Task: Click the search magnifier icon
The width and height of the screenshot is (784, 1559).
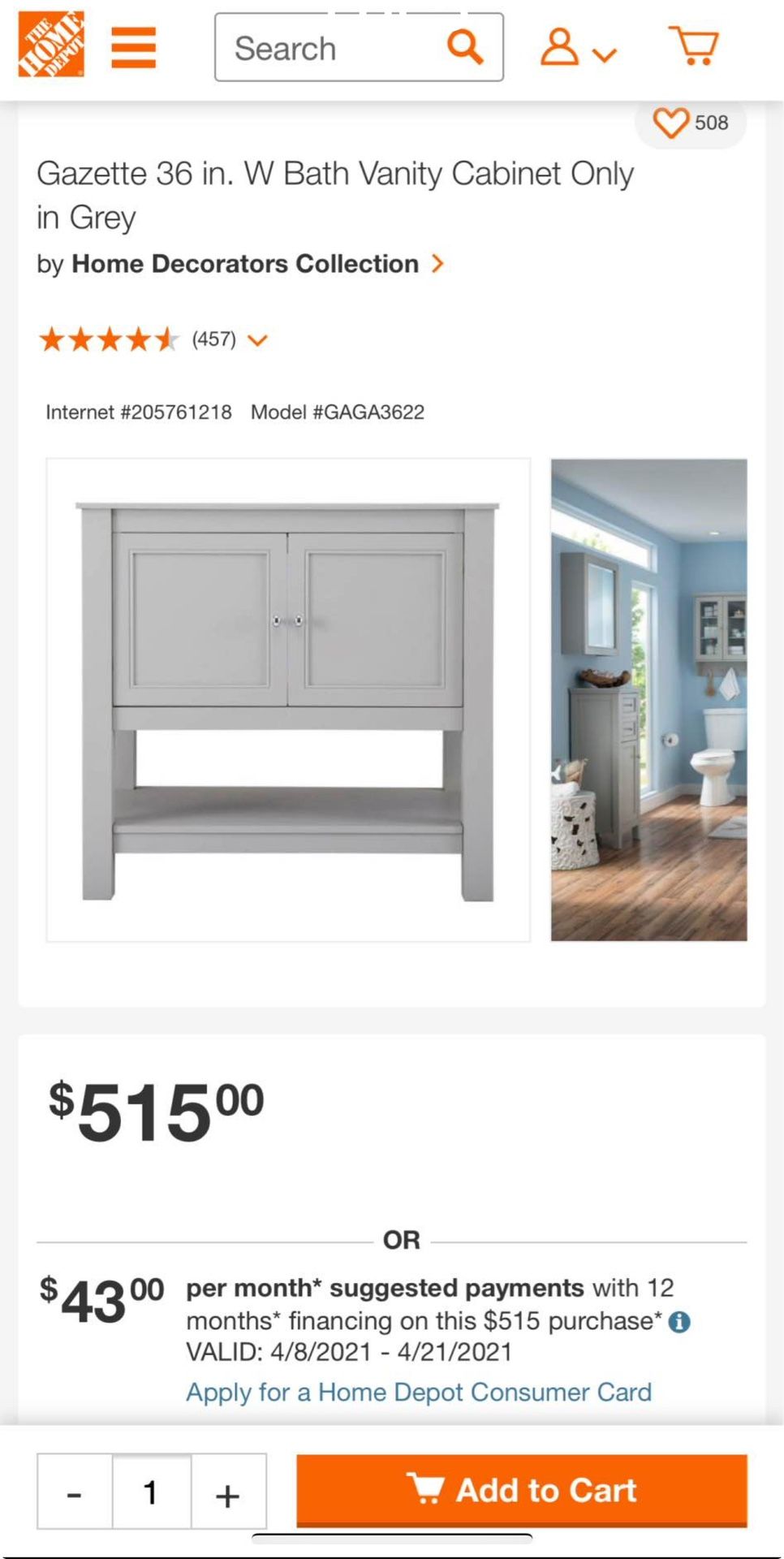Action: [x=463, y=48]
